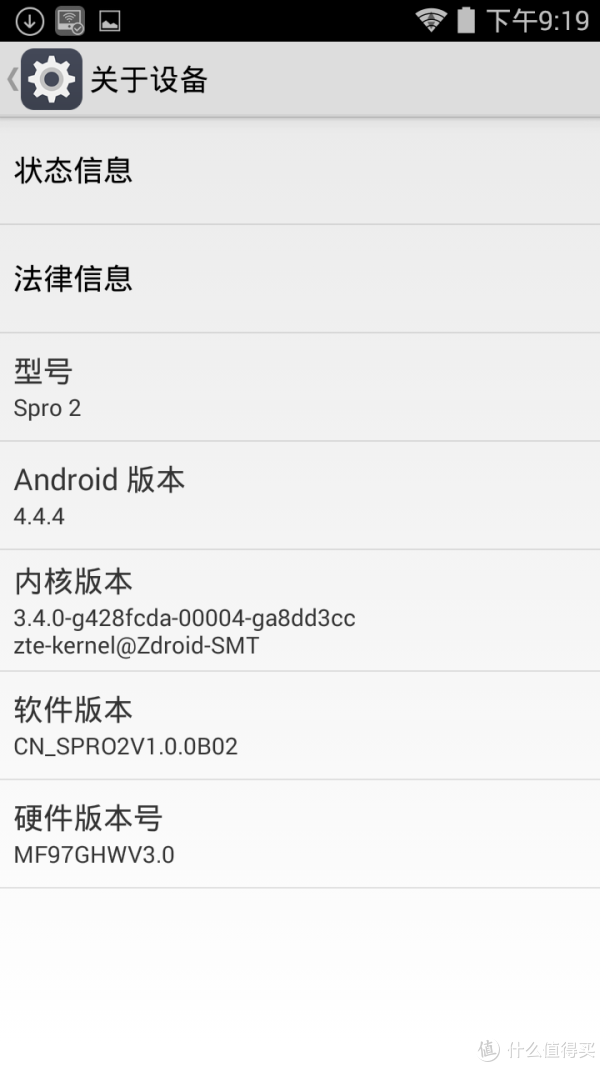Open 法律信息 legal information
The width and height of the screenshot is (600, 1067).
pyautogui.click(x=300, y=278)
